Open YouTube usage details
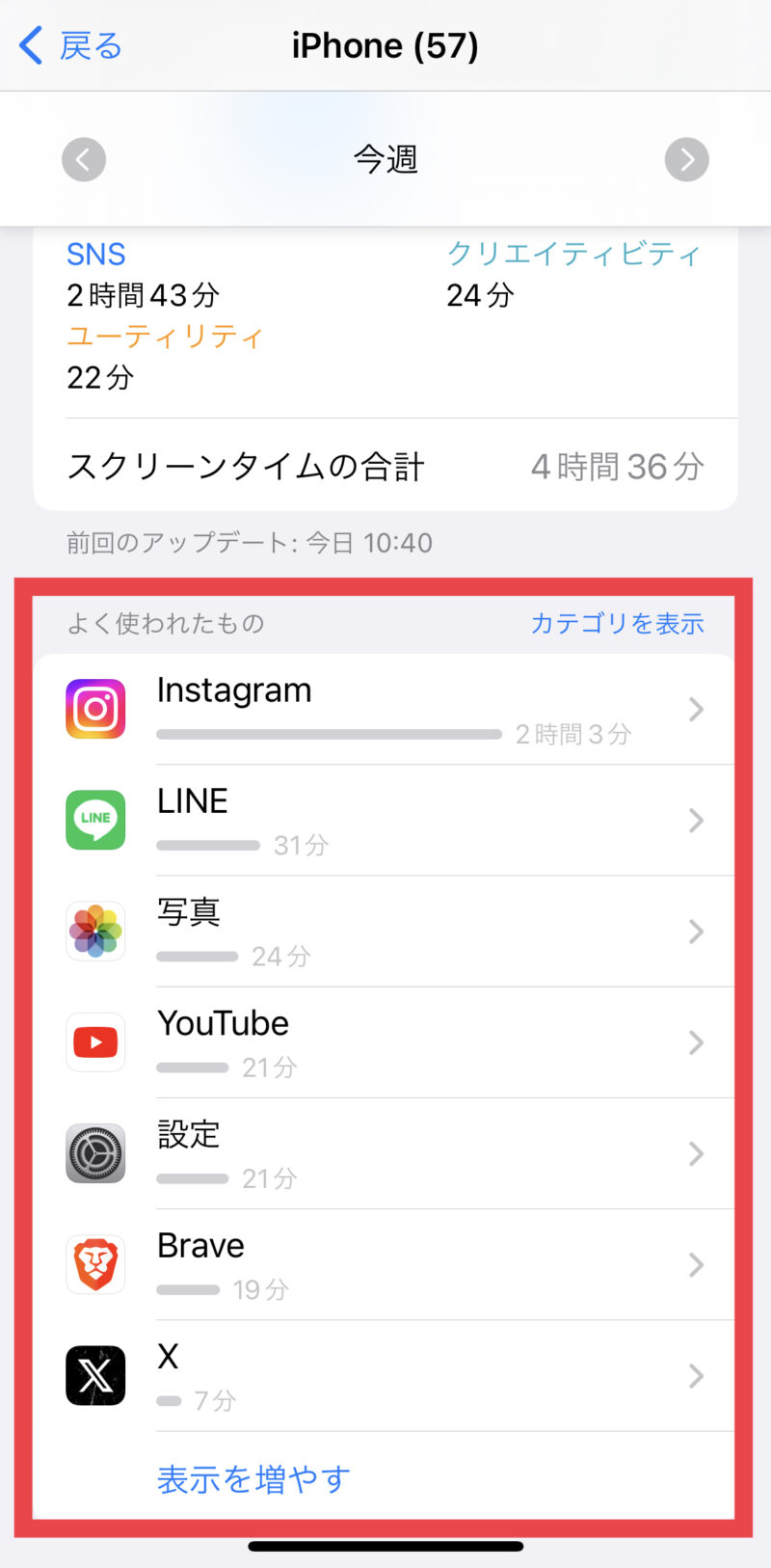Screen dimensions: 771x1568 click(385, 1042)
